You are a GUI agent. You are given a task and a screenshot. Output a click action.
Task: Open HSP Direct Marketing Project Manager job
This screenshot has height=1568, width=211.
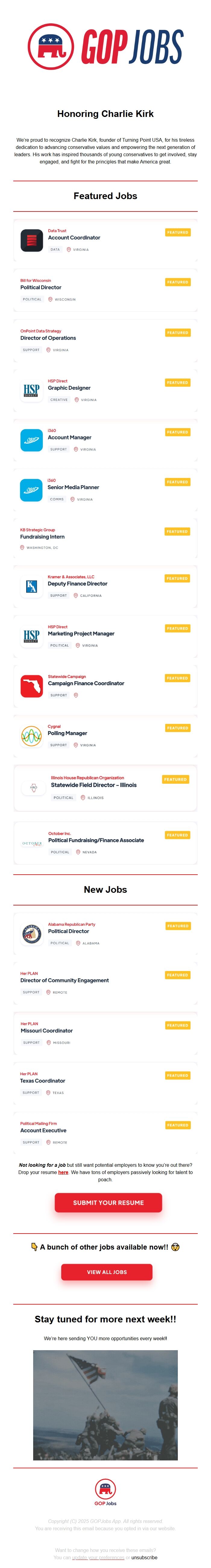pyautogui.click(x=81, y=634)
